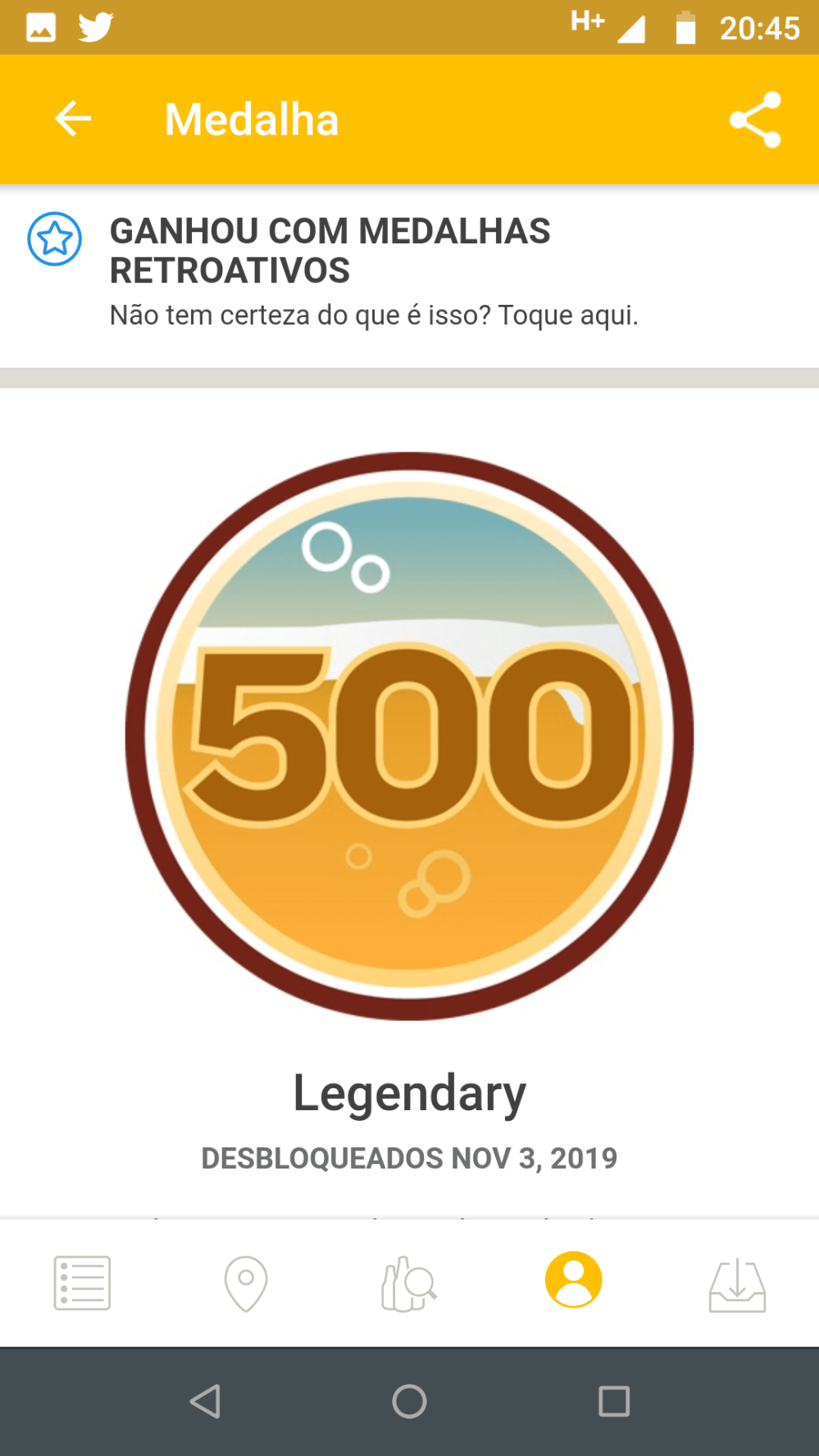Switch to the profile tab

tap(573, 1280)
